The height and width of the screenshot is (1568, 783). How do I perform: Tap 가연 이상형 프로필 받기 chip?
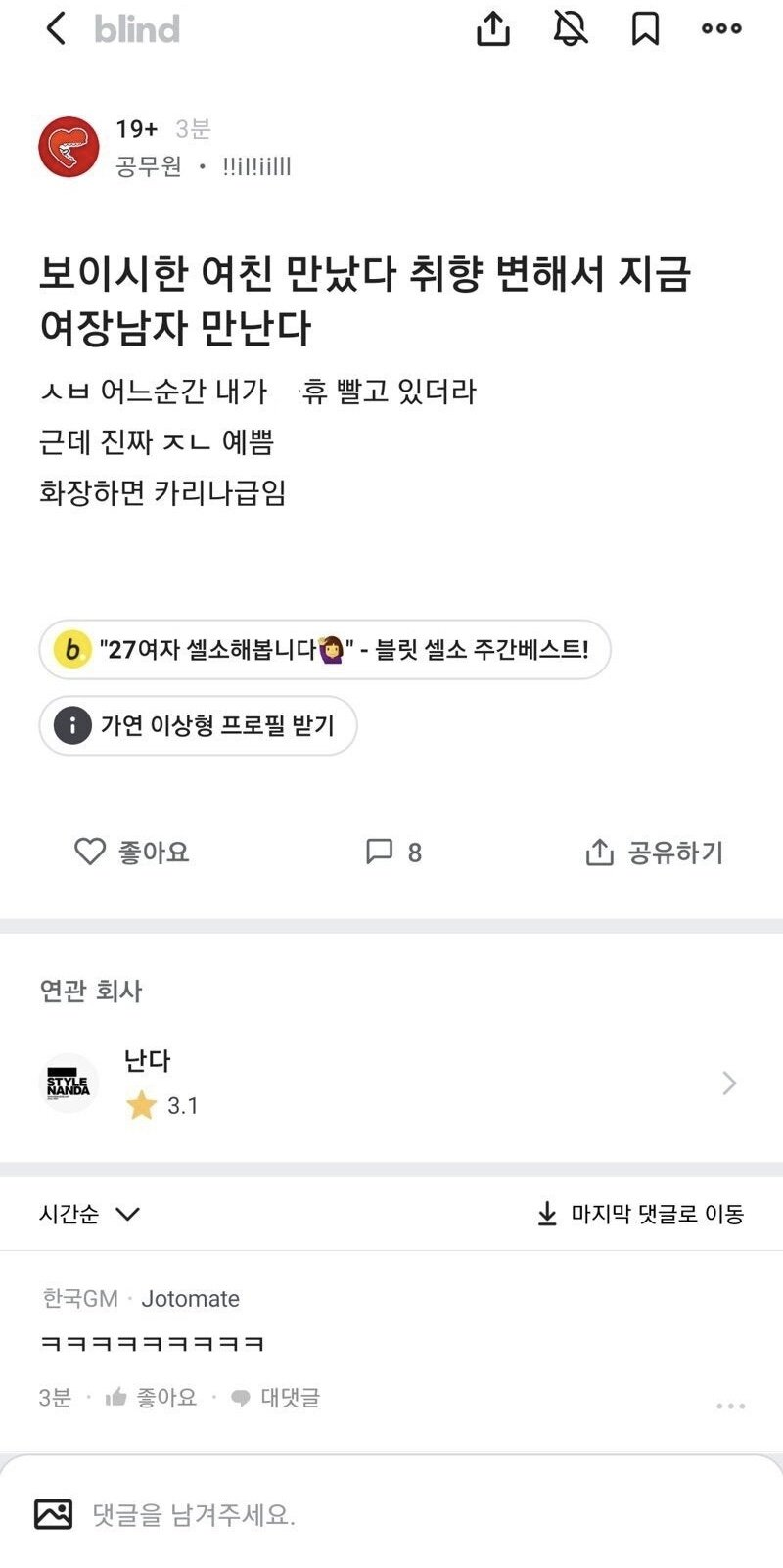(x=198, y=726)
